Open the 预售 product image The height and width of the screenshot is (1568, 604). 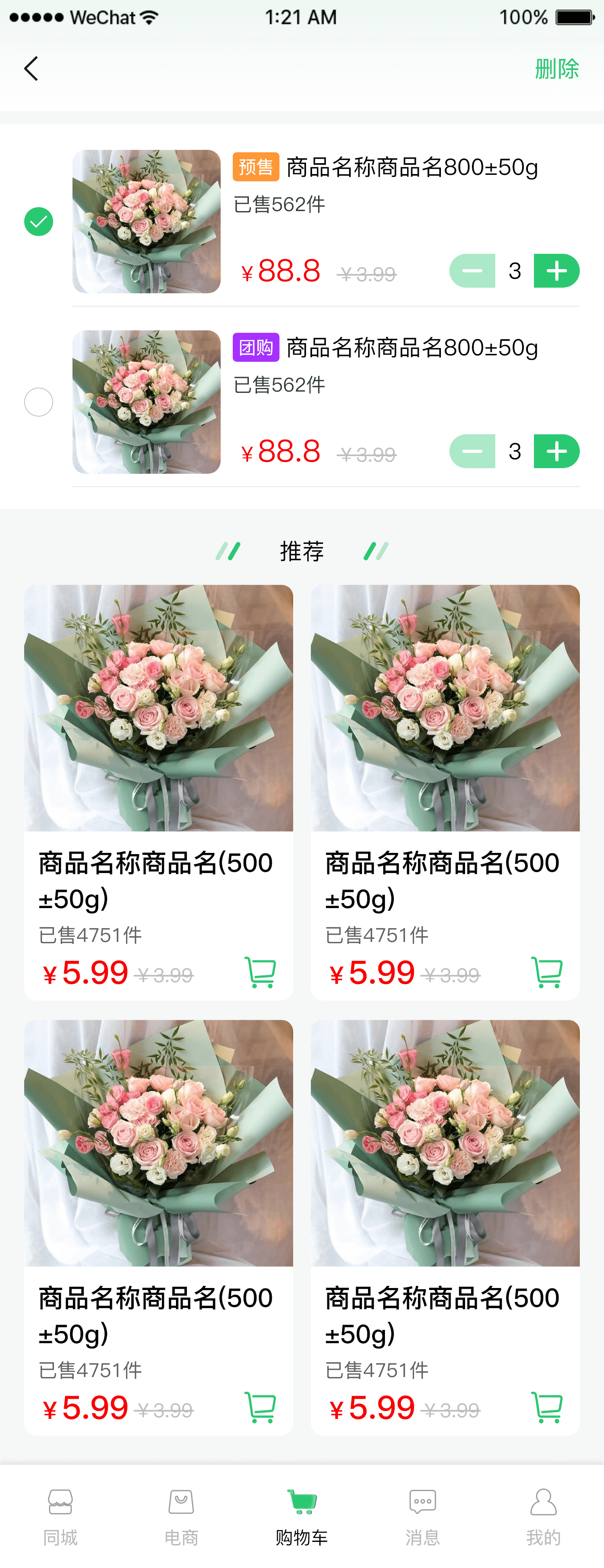[147, 222]
